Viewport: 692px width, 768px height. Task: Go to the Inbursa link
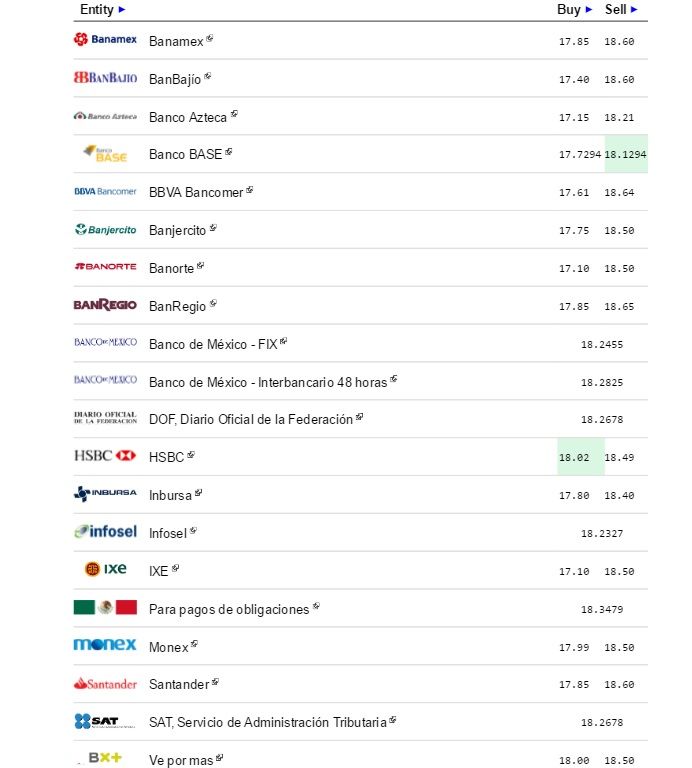point(171,495)
